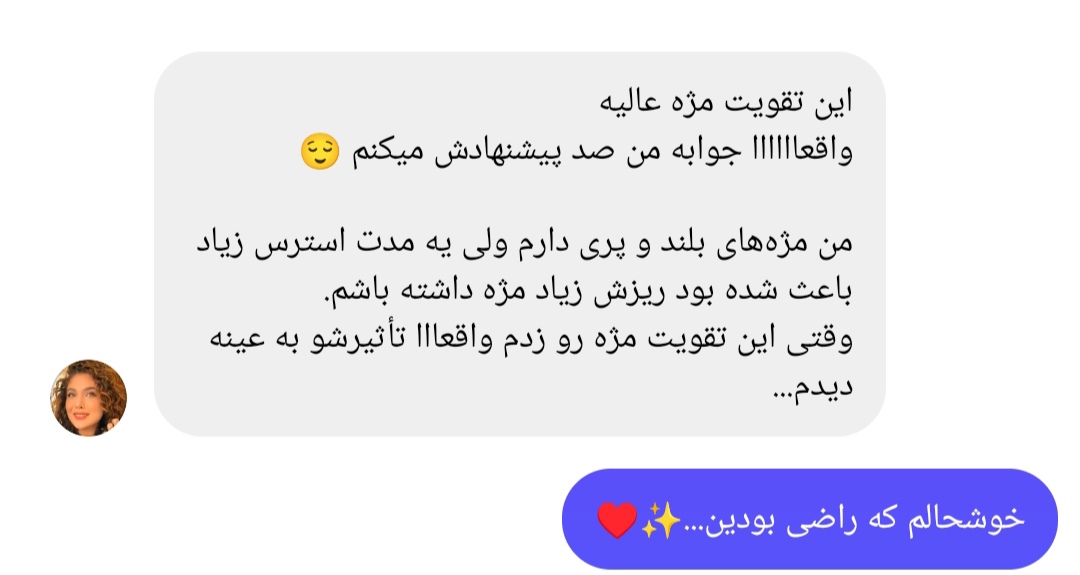The image size is (1080, 575).
Task: Open the sender's profile photo avatar
Action: click(x=89, y=398)
